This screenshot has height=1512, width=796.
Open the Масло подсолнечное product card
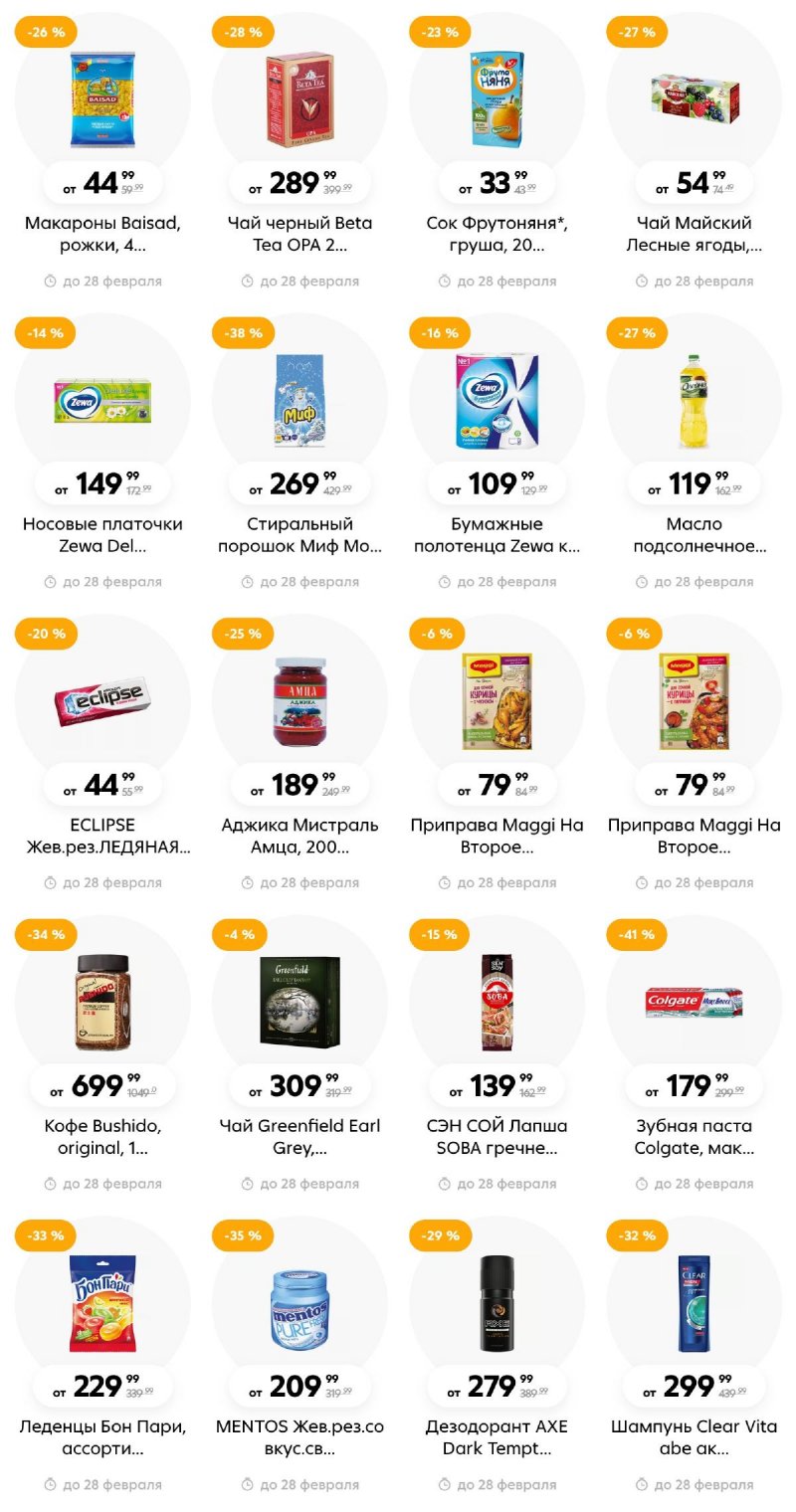694,401
